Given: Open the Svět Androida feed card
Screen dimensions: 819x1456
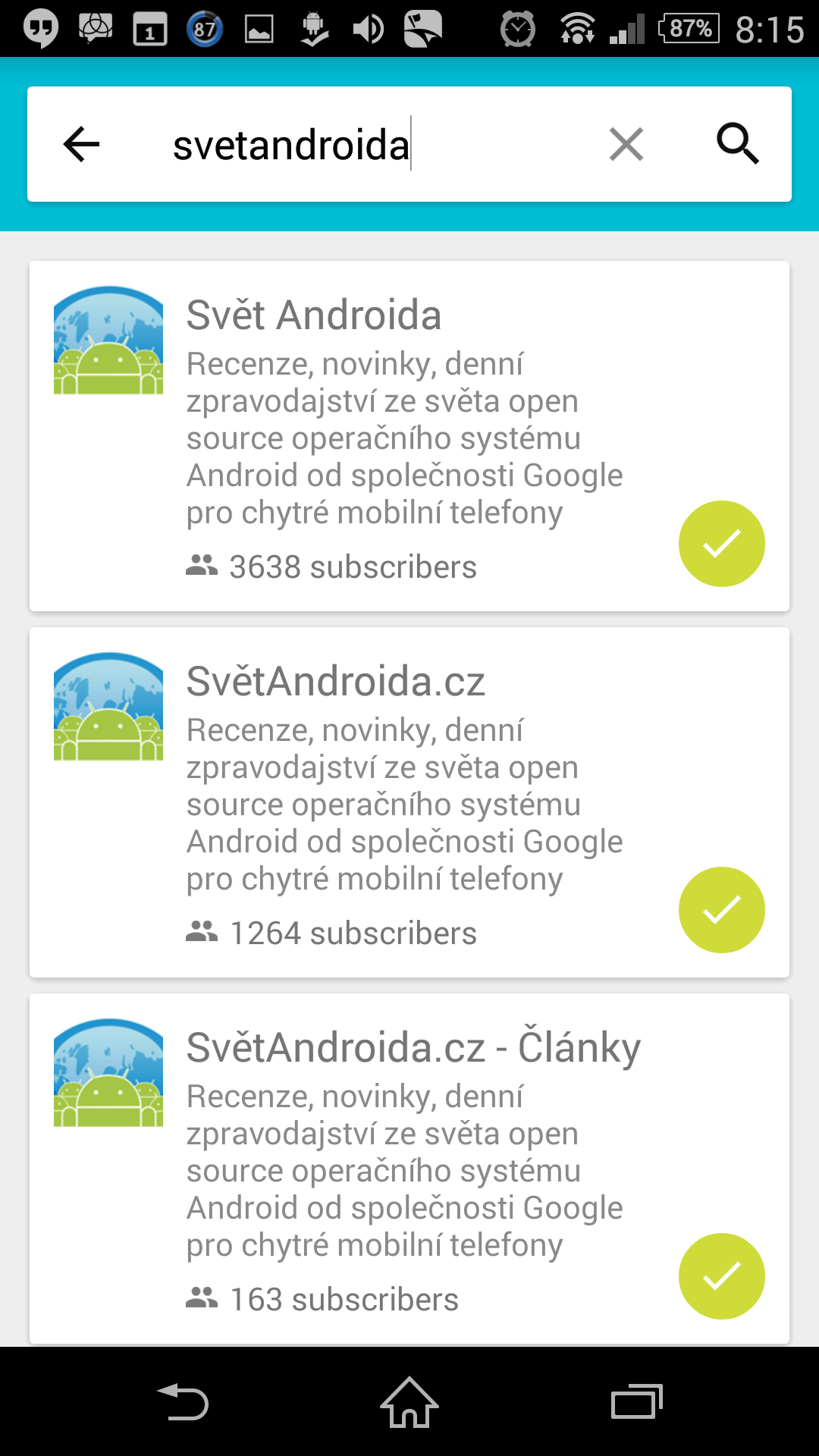Looking at the screenshot, I should coord(409,436).
